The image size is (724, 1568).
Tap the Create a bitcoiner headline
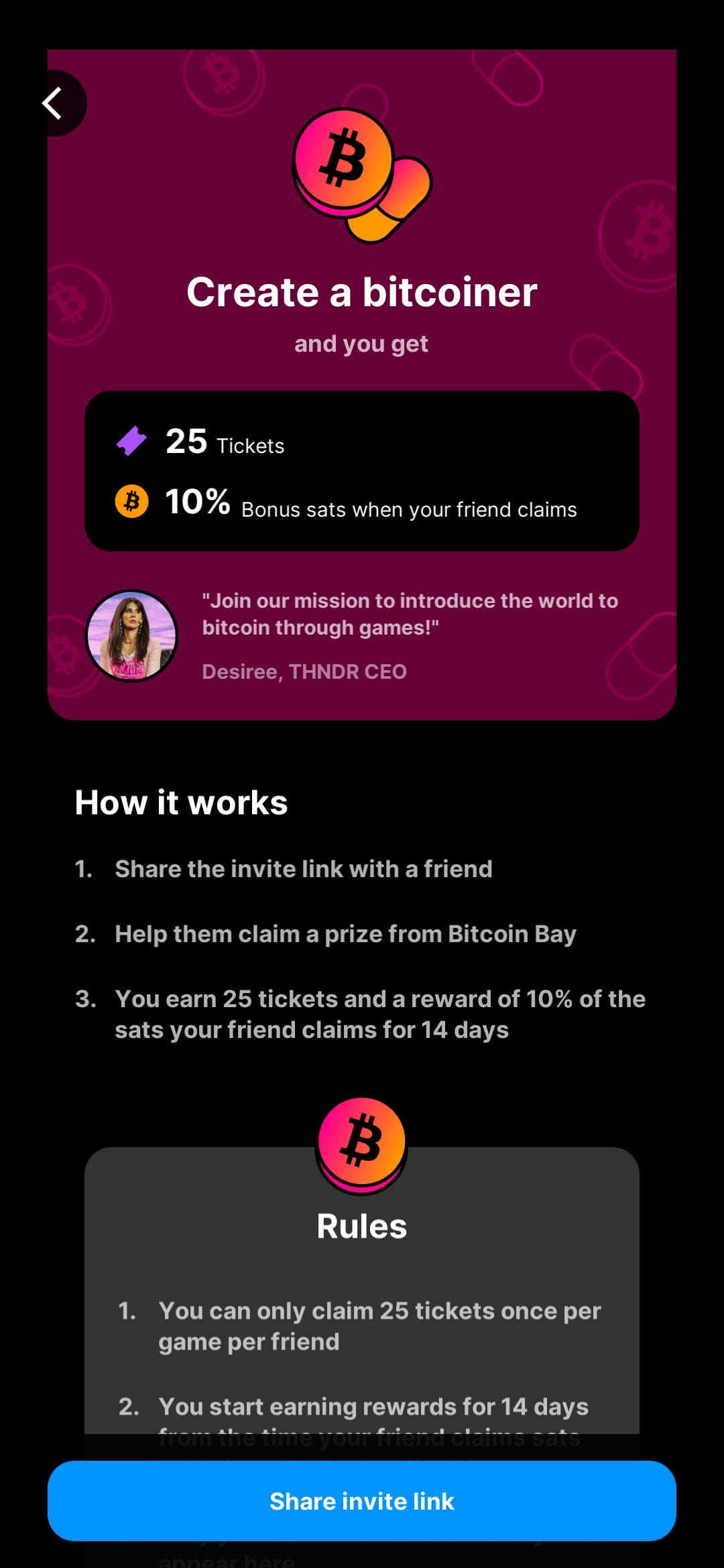pyautogui.click(x=362, y=292)
